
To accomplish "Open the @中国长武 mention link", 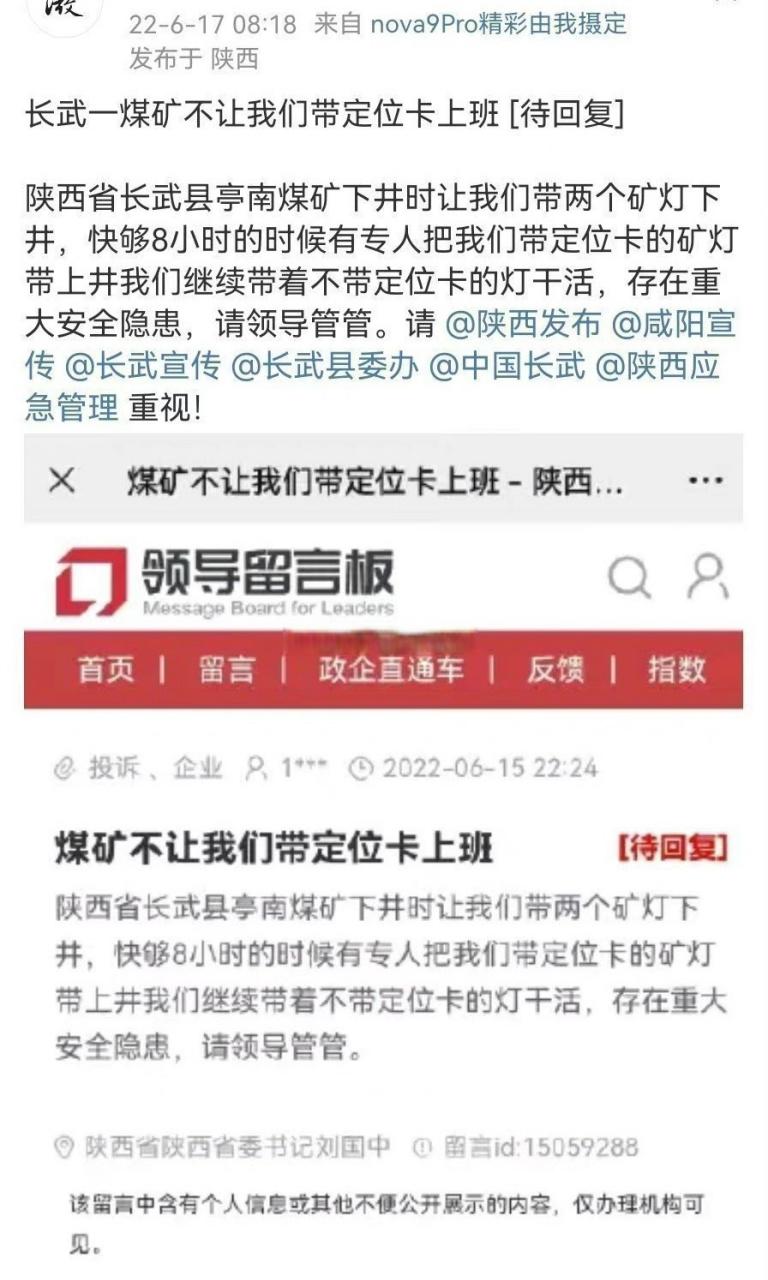I will [x=507, y=366].
